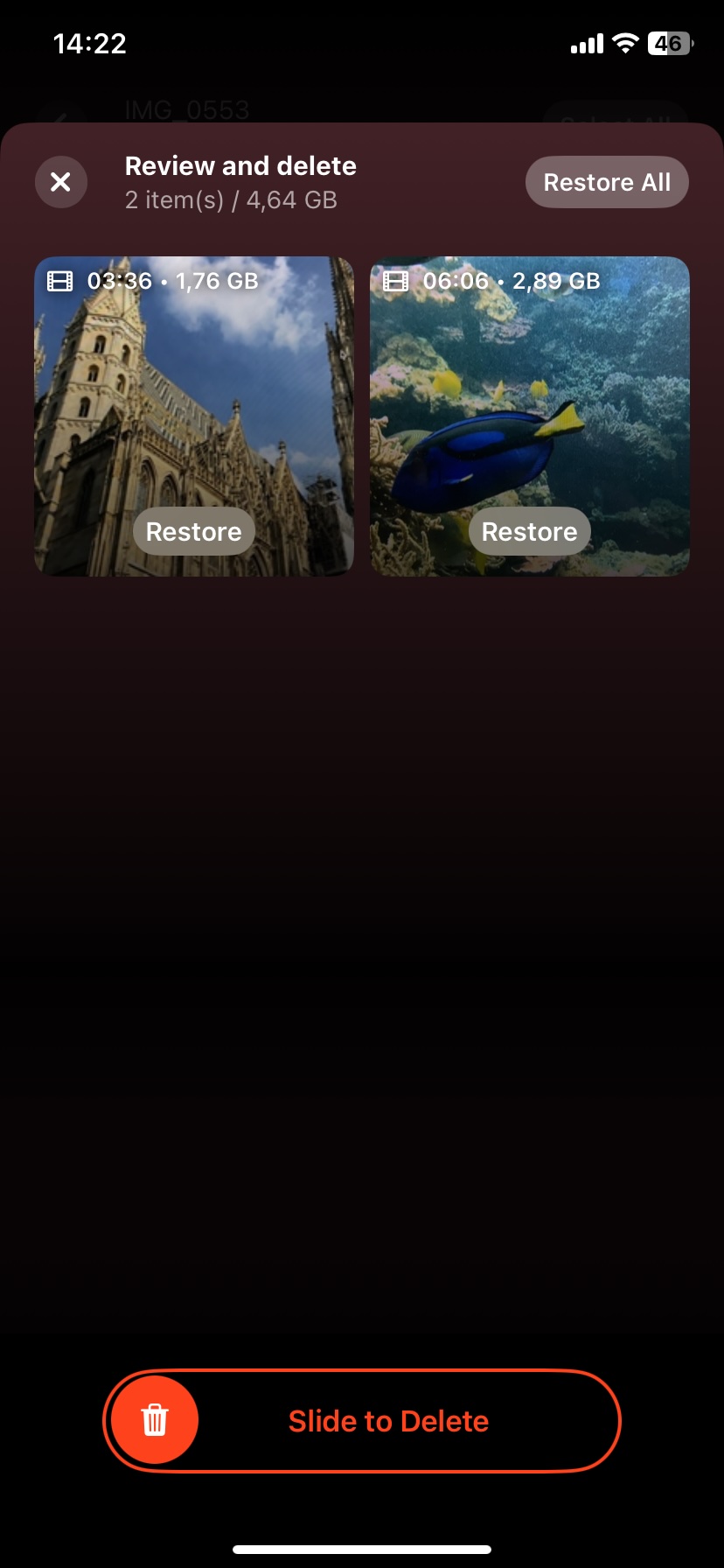The height and width of the screenshot is (1568, 724).
Task: Open the 1,76 GB cathedral video thumbnail
Action: coord(193,394)
